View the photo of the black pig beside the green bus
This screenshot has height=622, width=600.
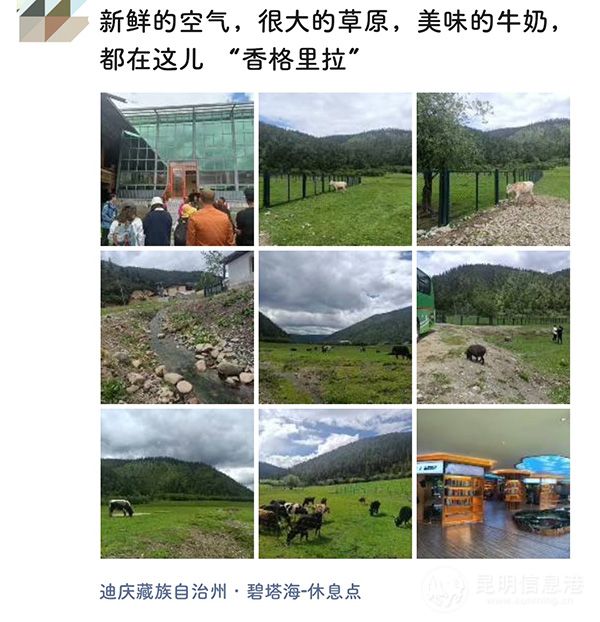(x=493, y=326)
